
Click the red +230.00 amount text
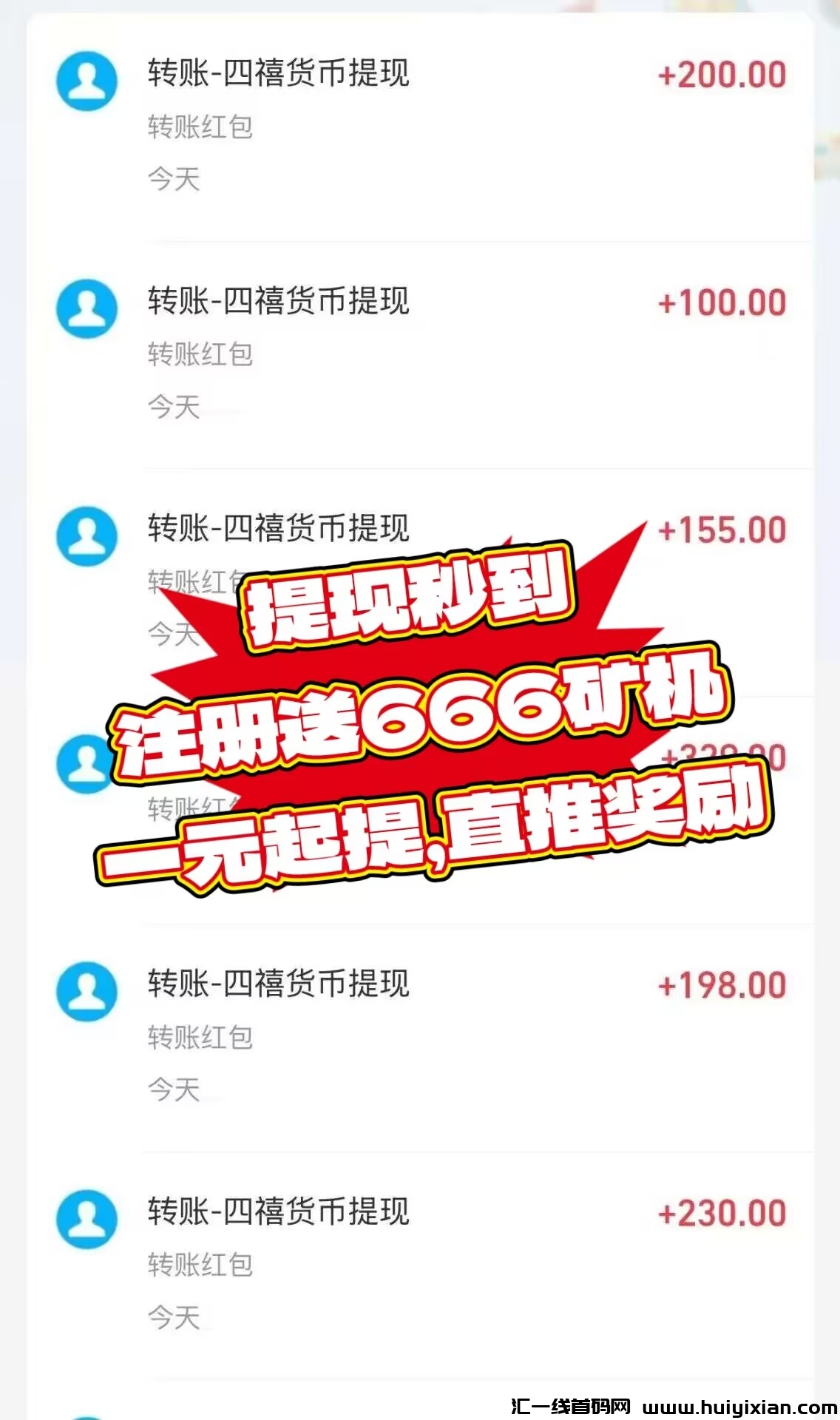pyautogui.click(x=721, y=1212)
